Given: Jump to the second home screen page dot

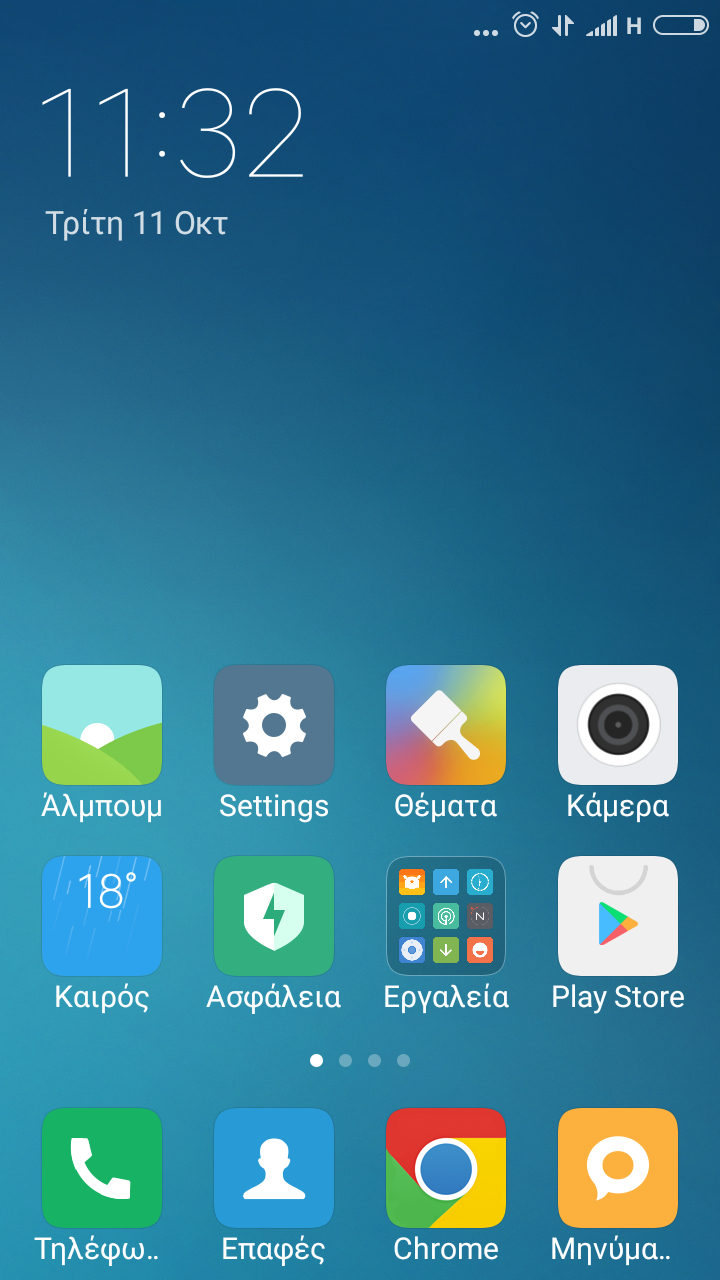Looking at the screenshot, I should [346, 1060].
